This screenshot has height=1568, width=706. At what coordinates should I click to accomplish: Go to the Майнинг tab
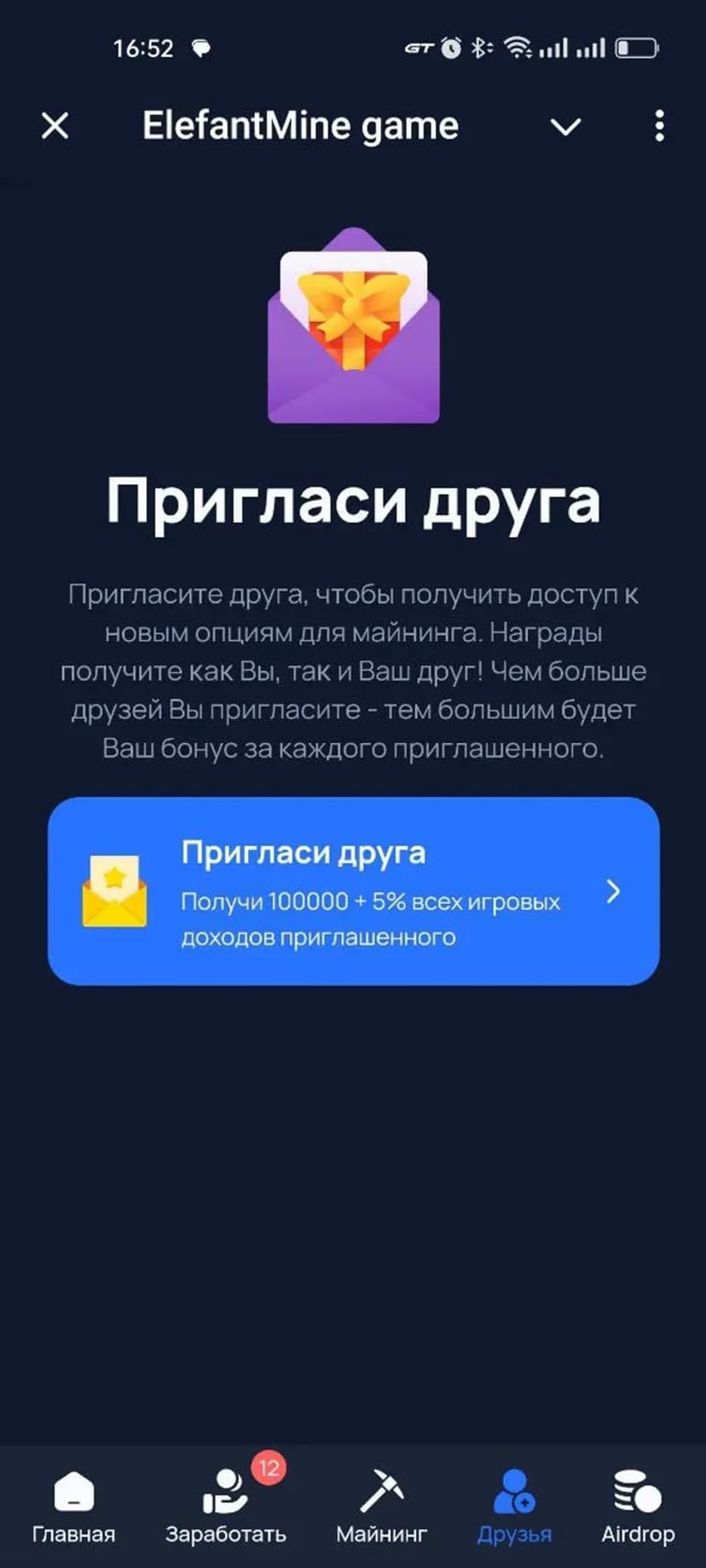pos(381,1507)
